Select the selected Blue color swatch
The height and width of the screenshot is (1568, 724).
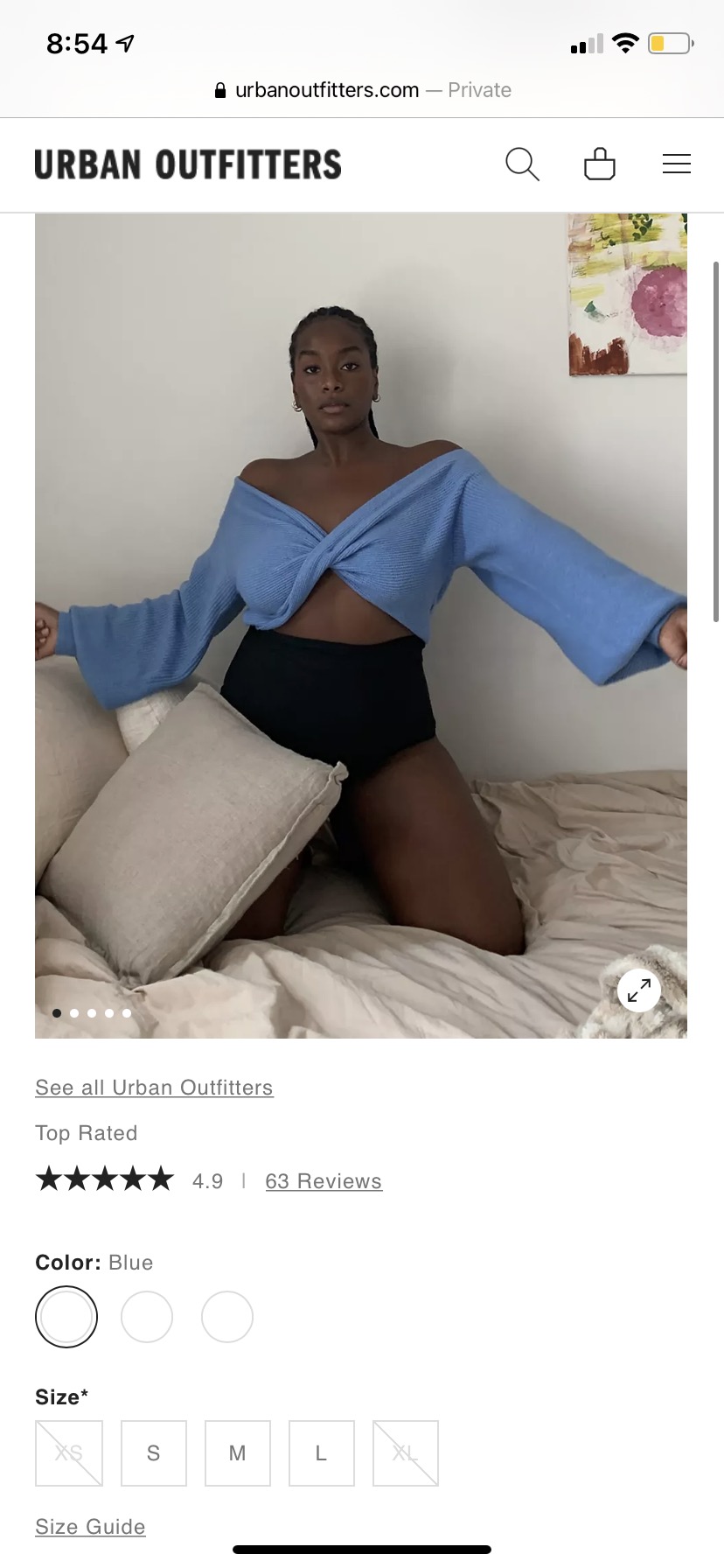[66, 1317]
